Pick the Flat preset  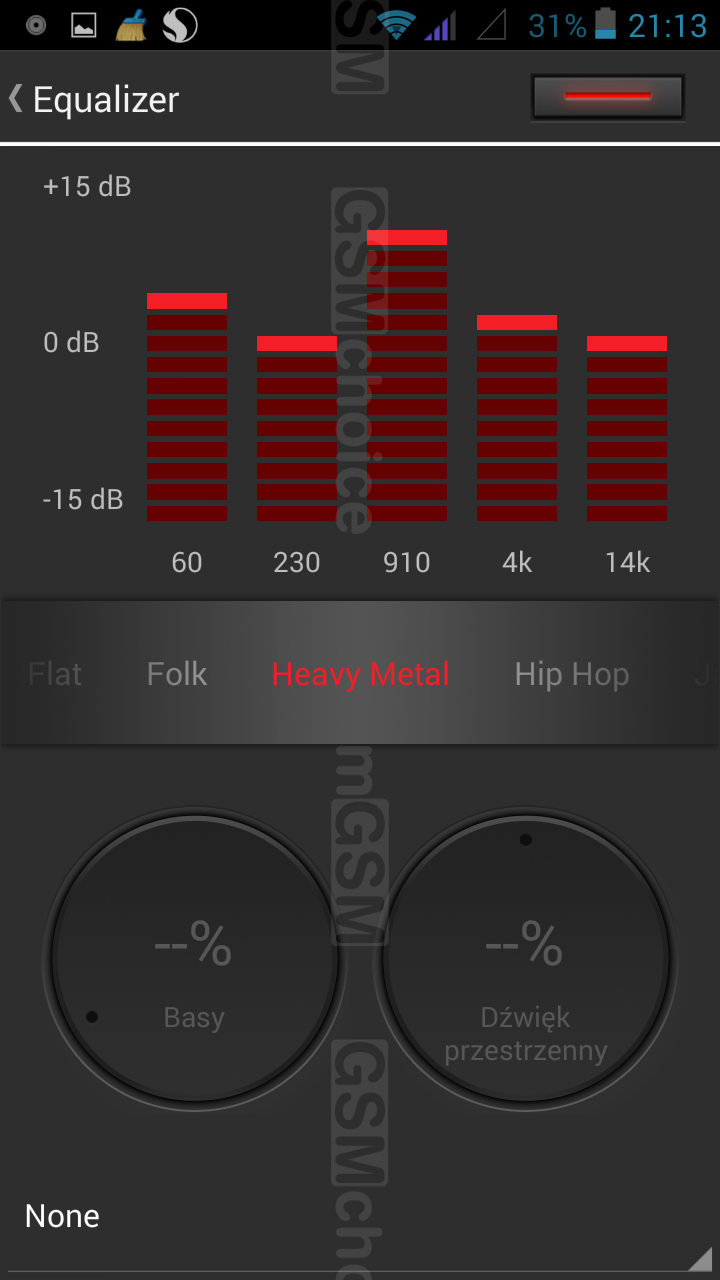(55, 674)
